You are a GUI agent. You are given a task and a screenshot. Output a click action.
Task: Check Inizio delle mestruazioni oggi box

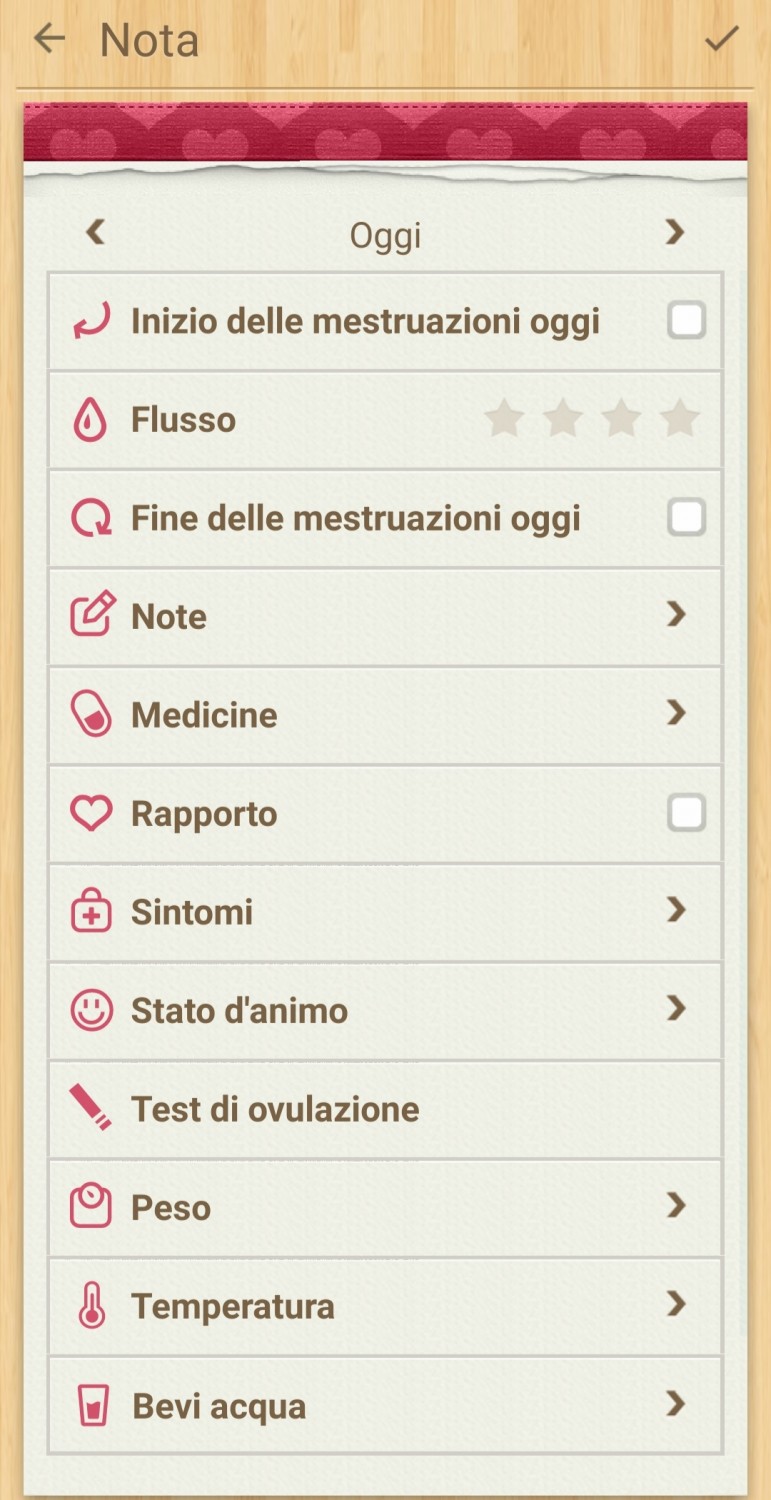(x=686, y=321)
